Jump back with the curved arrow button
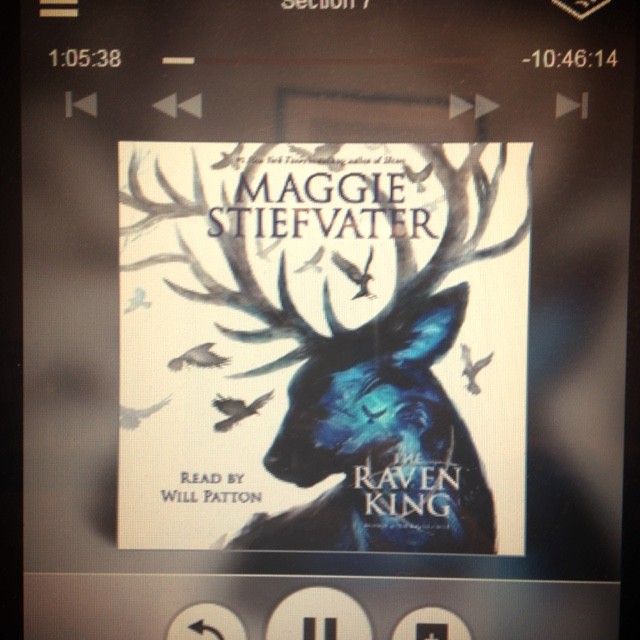Screen dimensions: 640x640 [205, 624]
